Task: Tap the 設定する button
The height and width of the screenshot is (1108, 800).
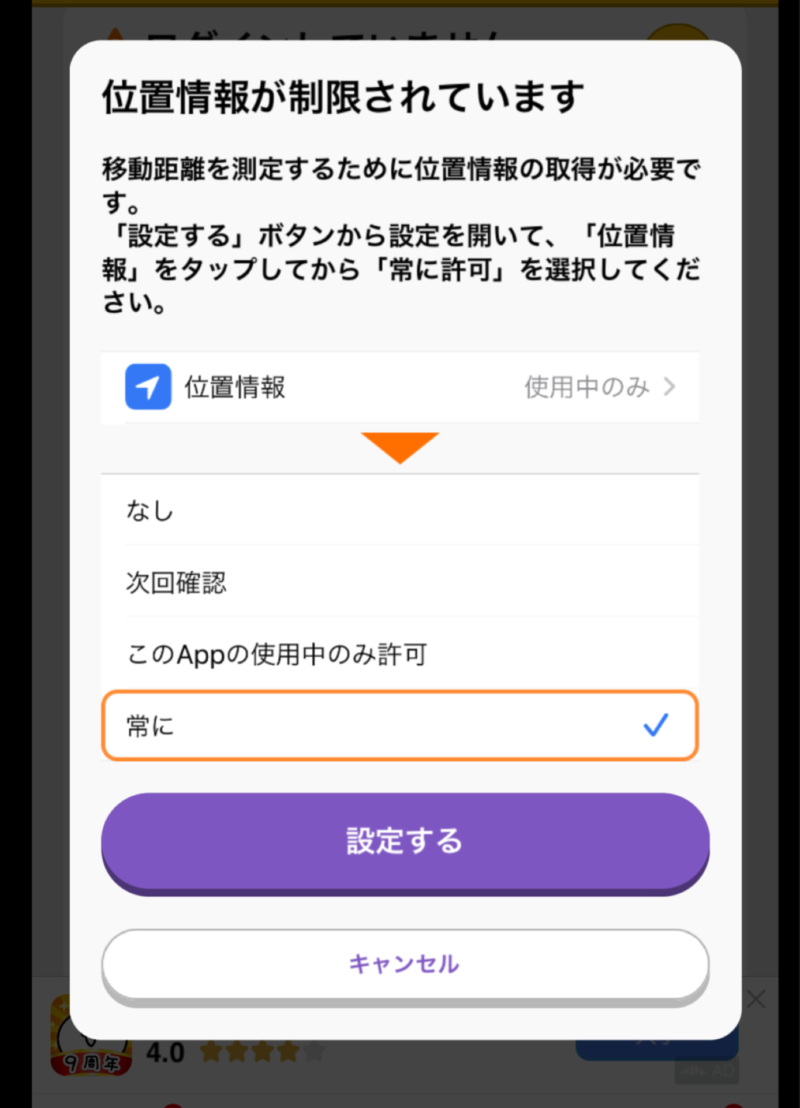Action: pos(405,840)
